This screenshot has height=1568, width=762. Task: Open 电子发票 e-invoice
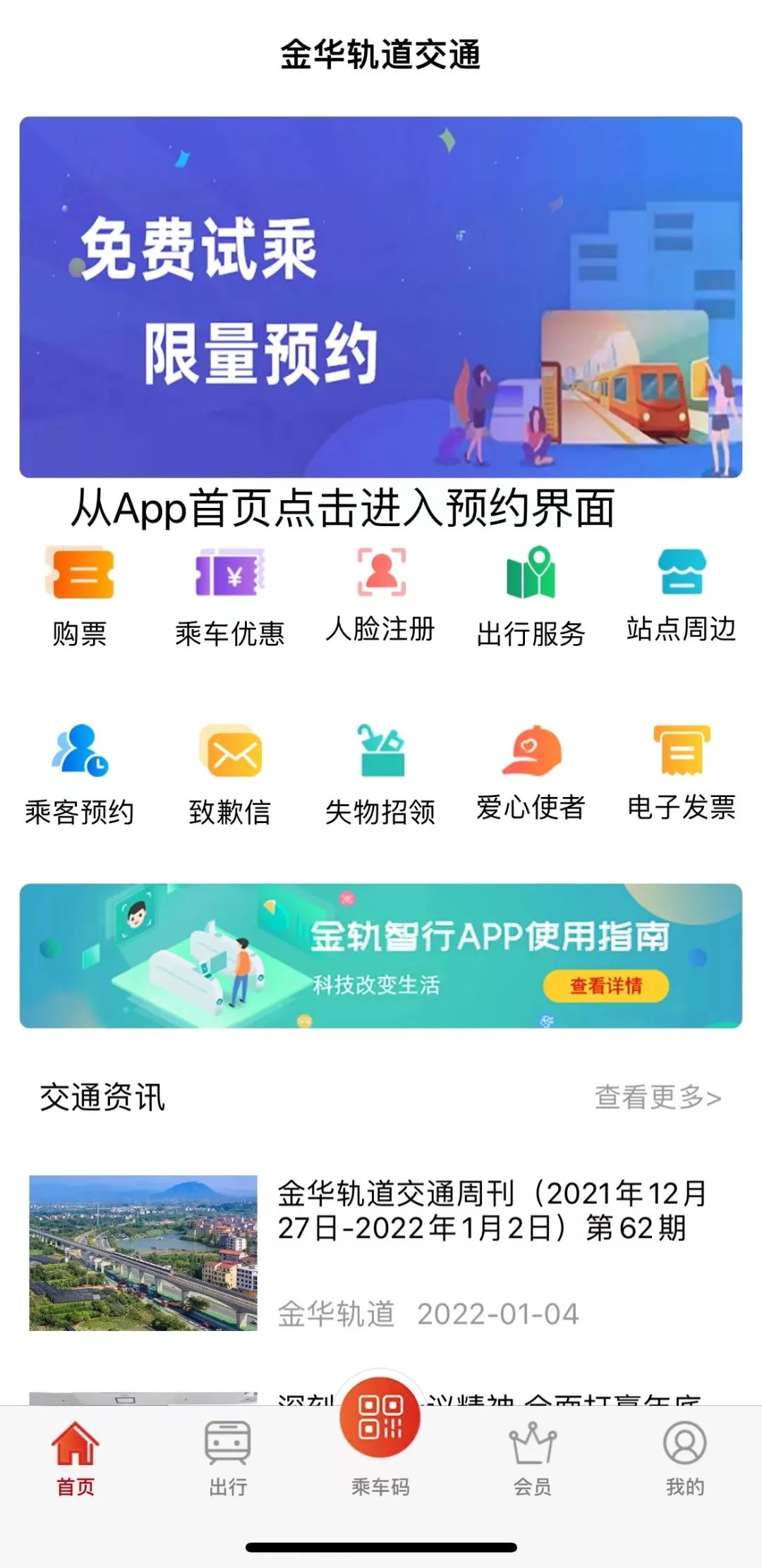(x=682, y=774)
